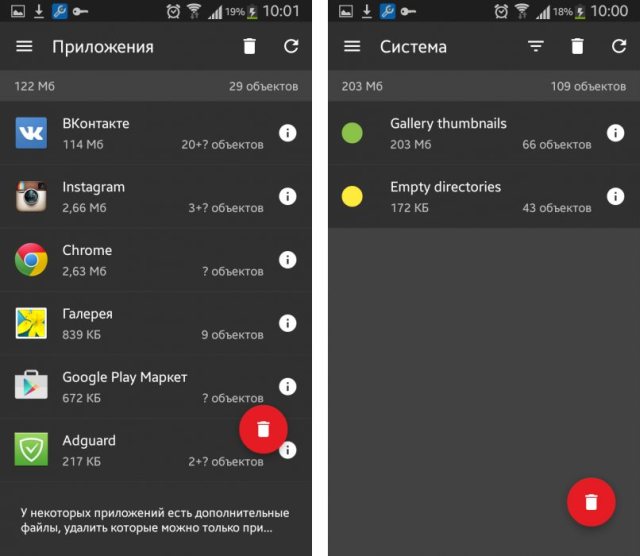Show info for Gallery thumbnails
The image size is (640, 556).
(616, 133)
